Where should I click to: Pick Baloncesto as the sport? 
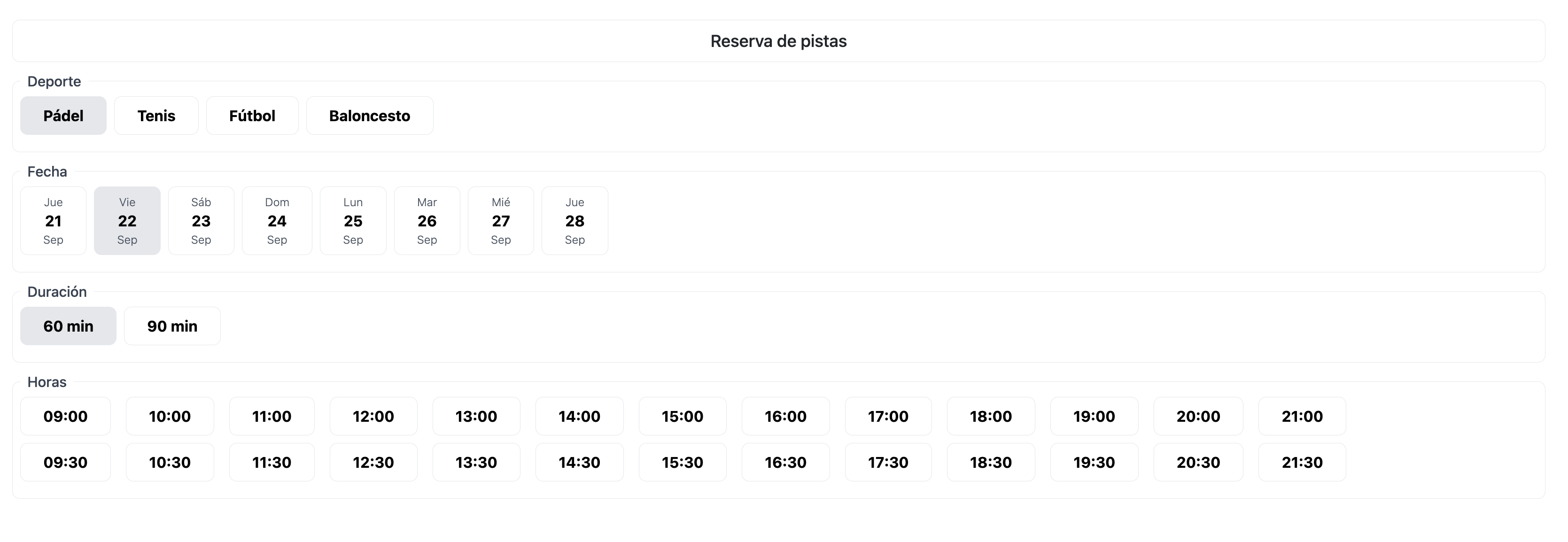pyautogui.click(x=370, y=116)
